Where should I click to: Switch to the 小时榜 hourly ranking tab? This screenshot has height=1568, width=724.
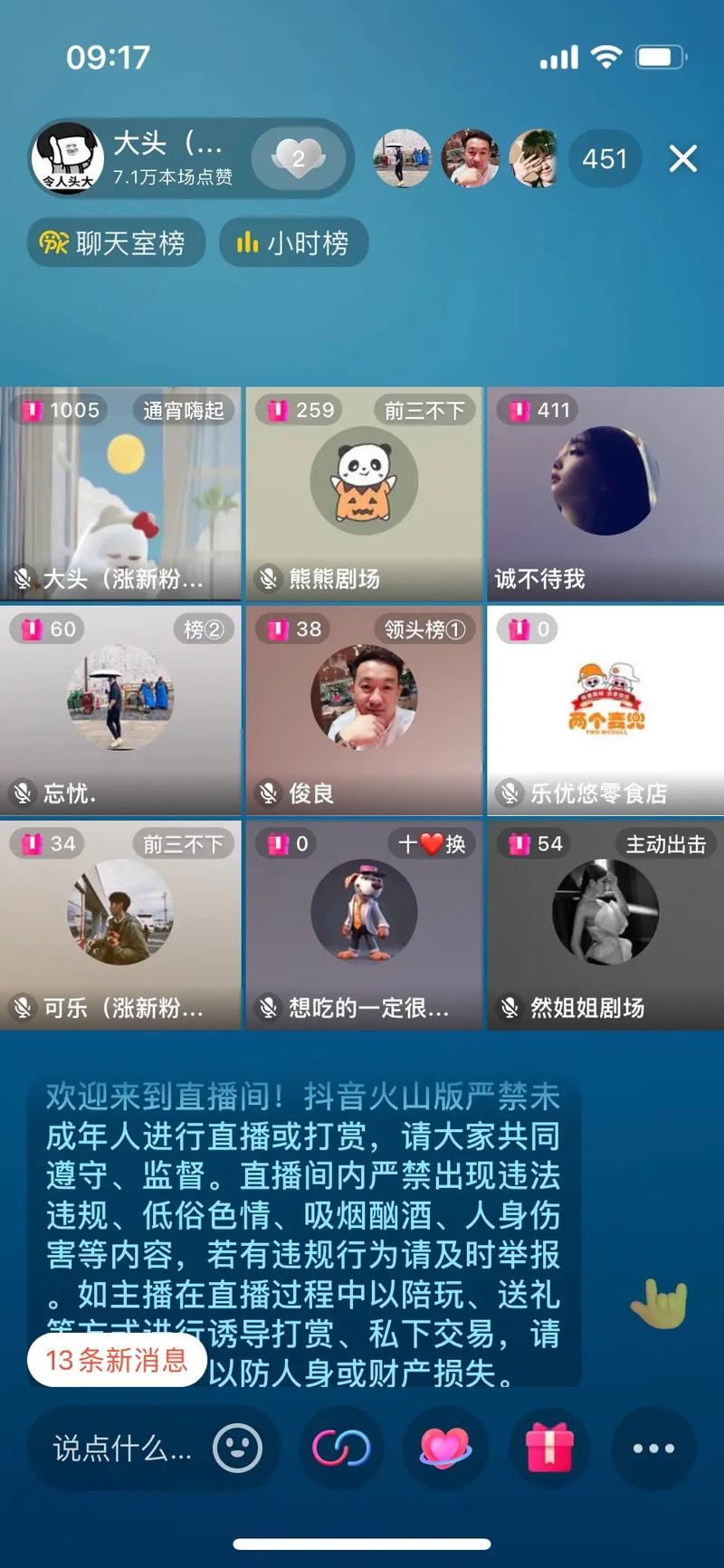292,242
